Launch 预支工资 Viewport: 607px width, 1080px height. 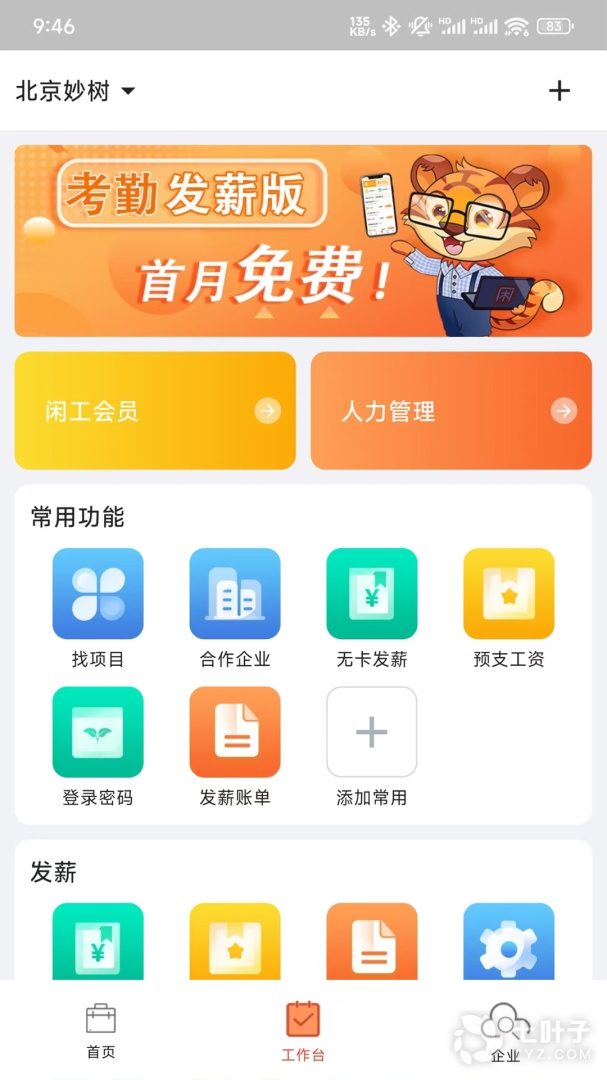click(509, 607)
